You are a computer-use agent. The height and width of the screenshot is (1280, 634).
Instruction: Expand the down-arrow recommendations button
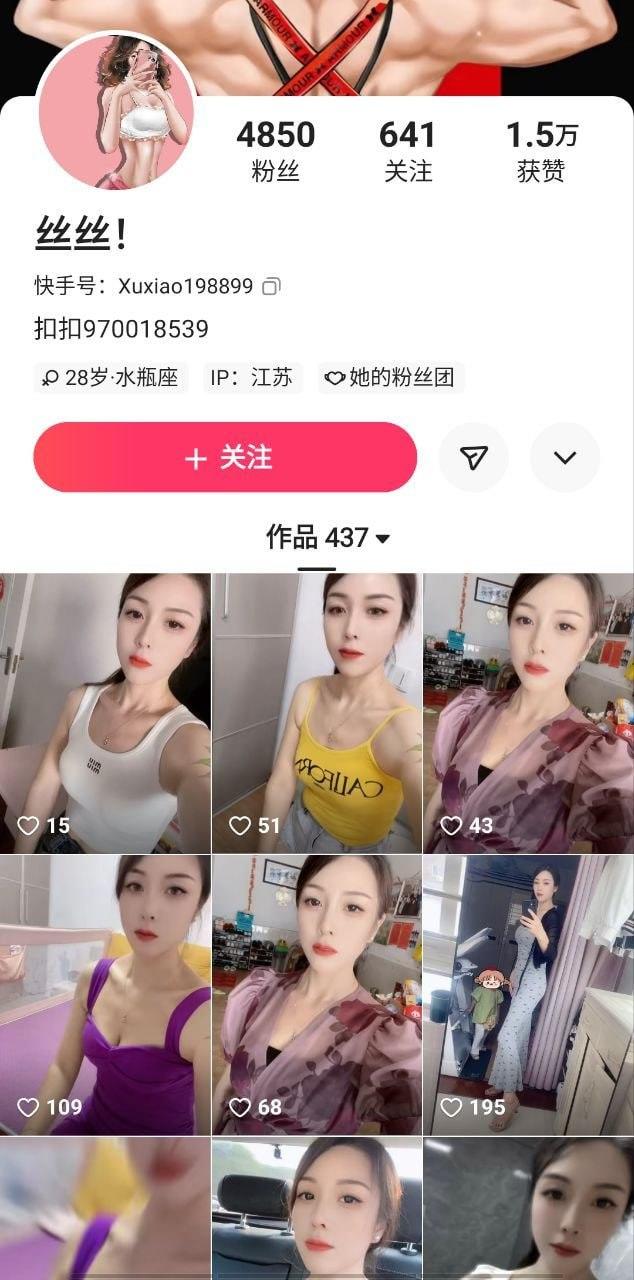pyautogui.click(x=565, y=457)
